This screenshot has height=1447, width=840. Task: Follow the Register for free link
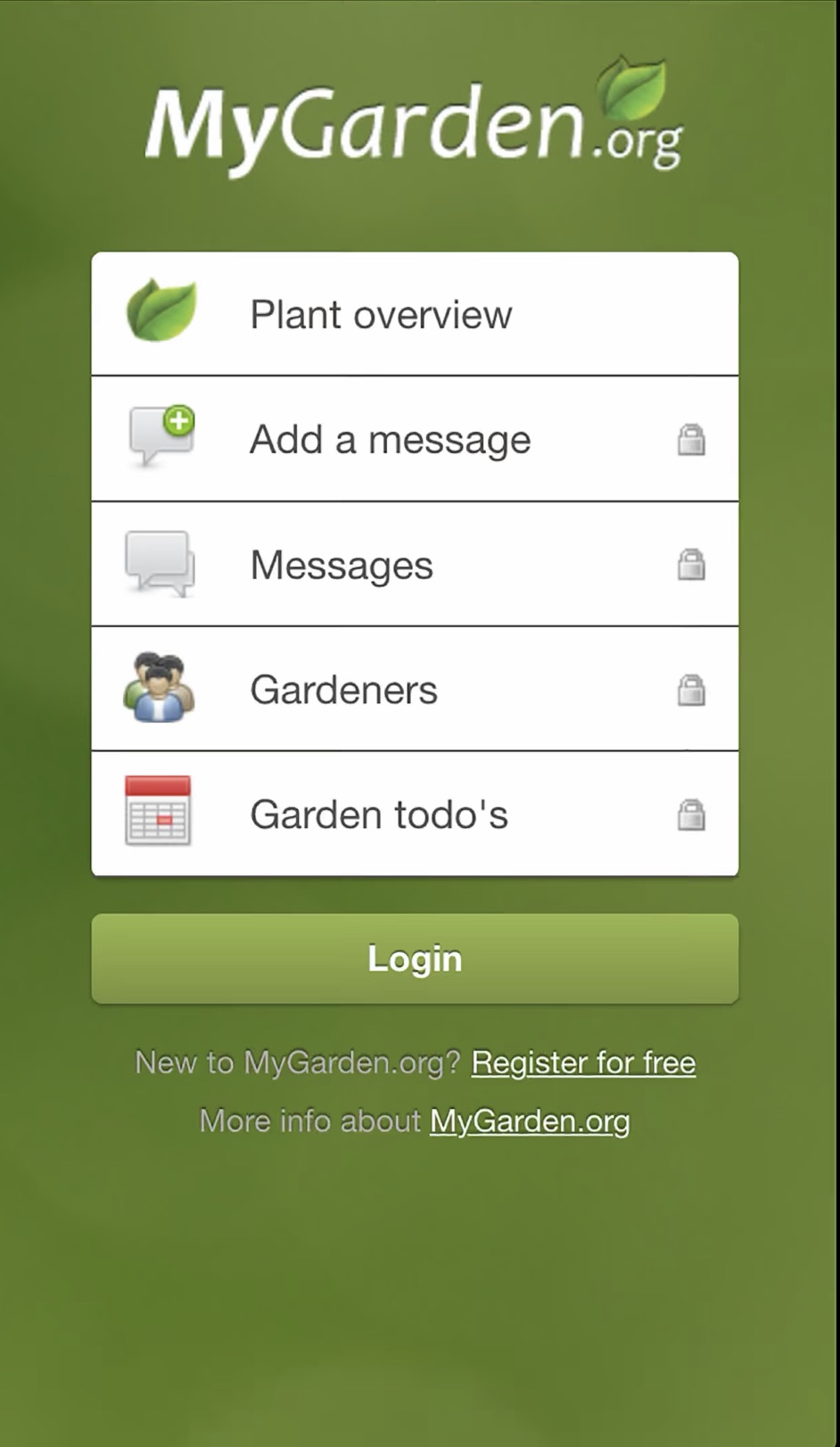[583, 1063]
